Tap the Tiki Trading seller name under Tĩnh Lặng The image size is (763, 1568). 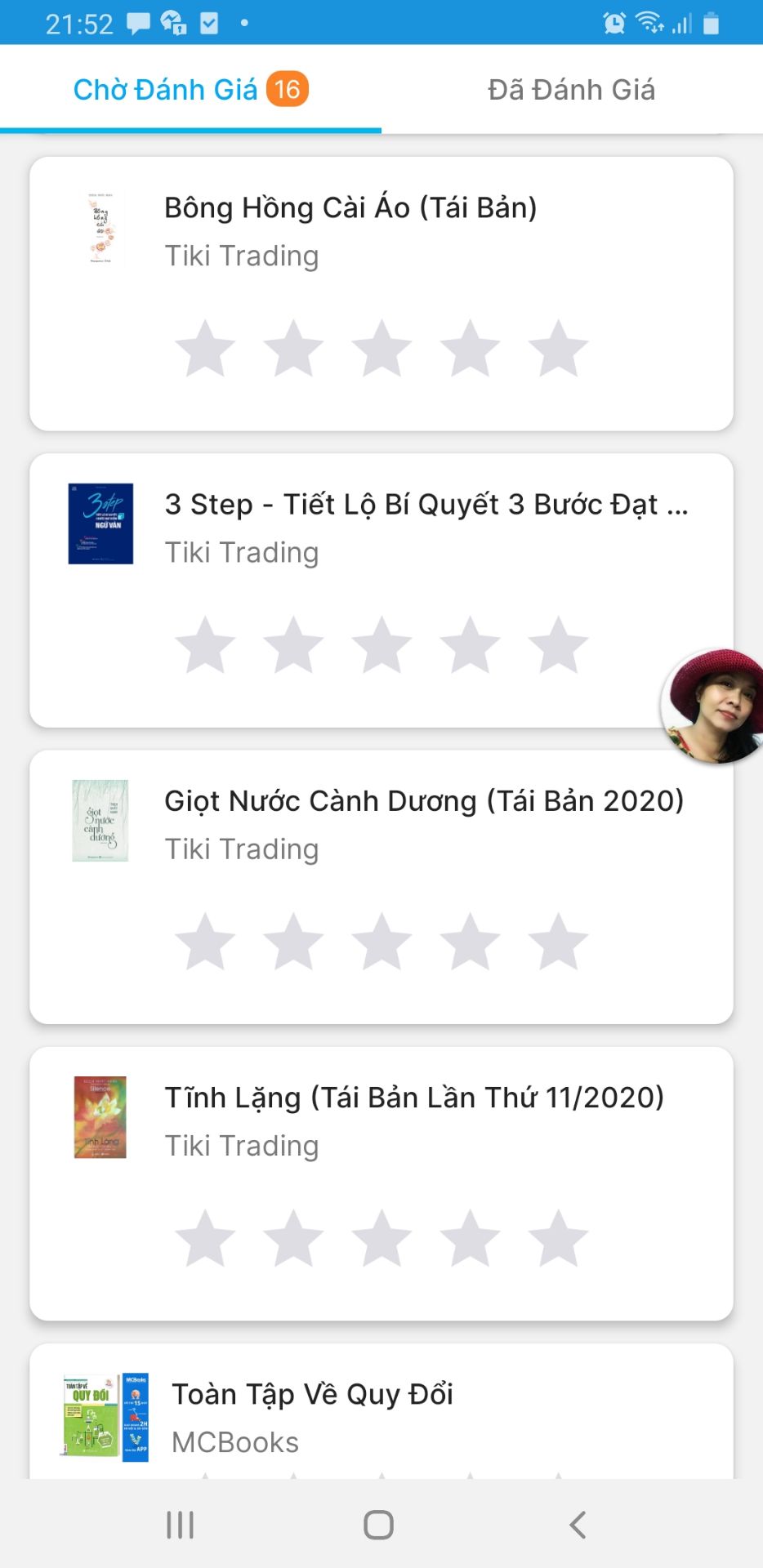point(240,1145)
